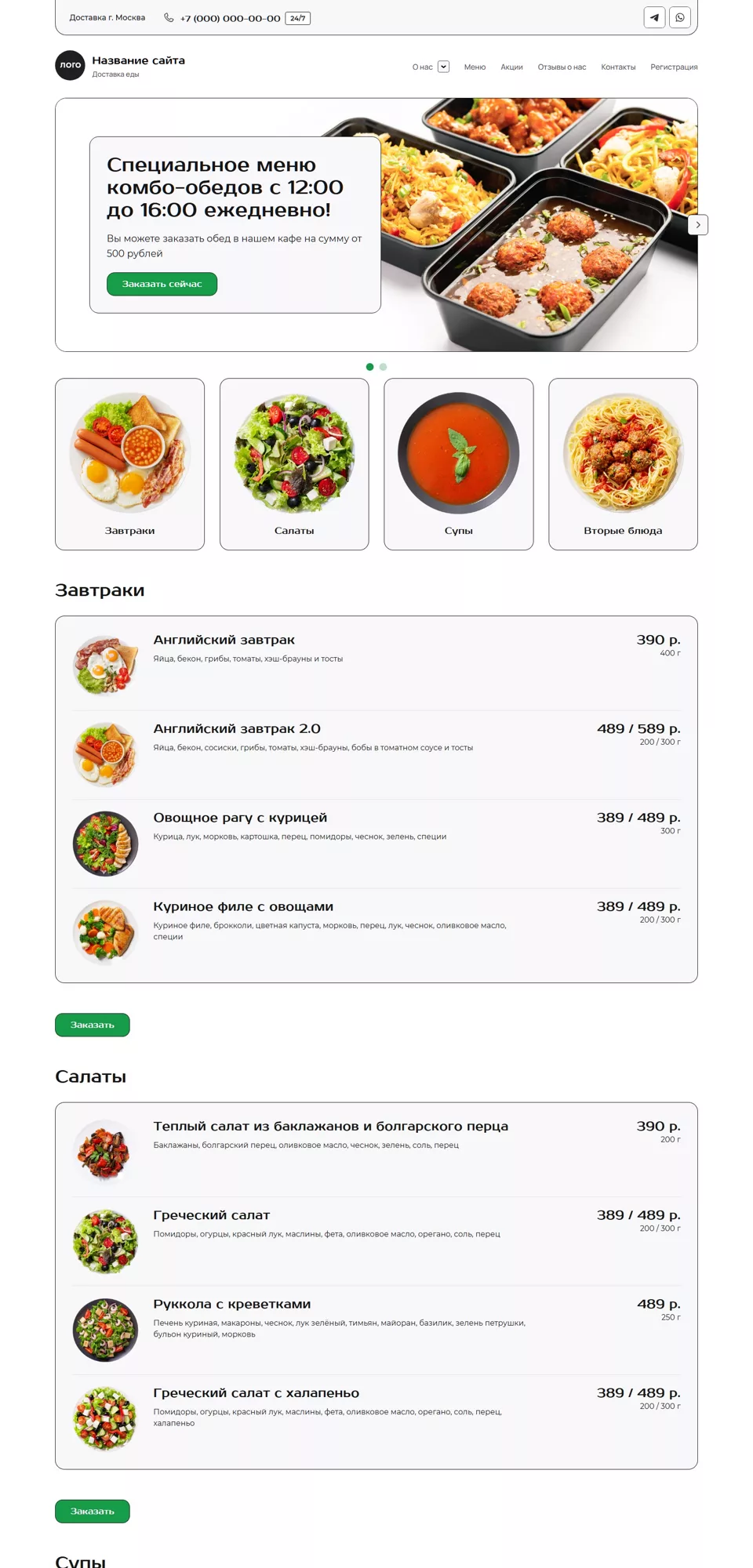Open the «Меню» navigation link
Screen dimensions: 753x1568
(475, 67)
